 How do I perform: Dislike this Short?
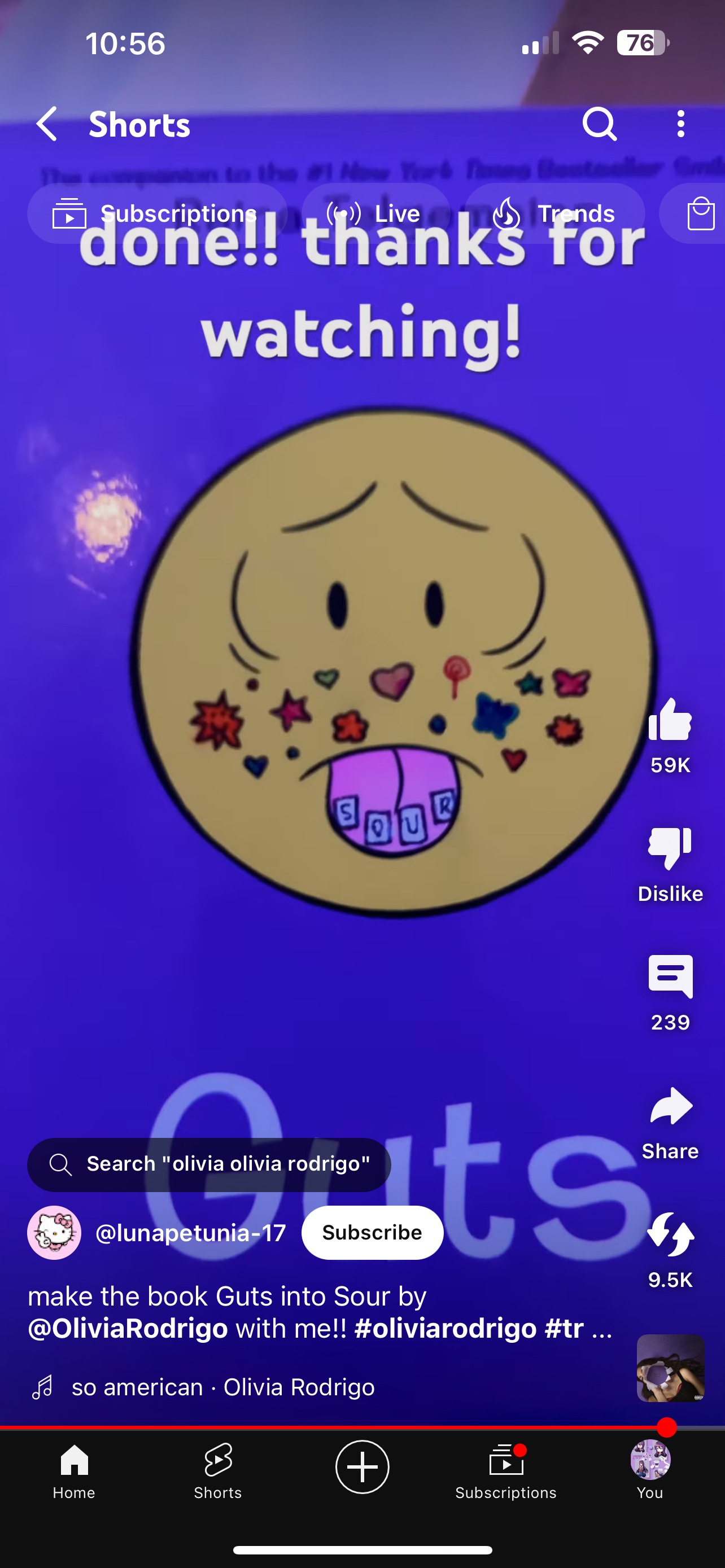click(x=670, y=848)
